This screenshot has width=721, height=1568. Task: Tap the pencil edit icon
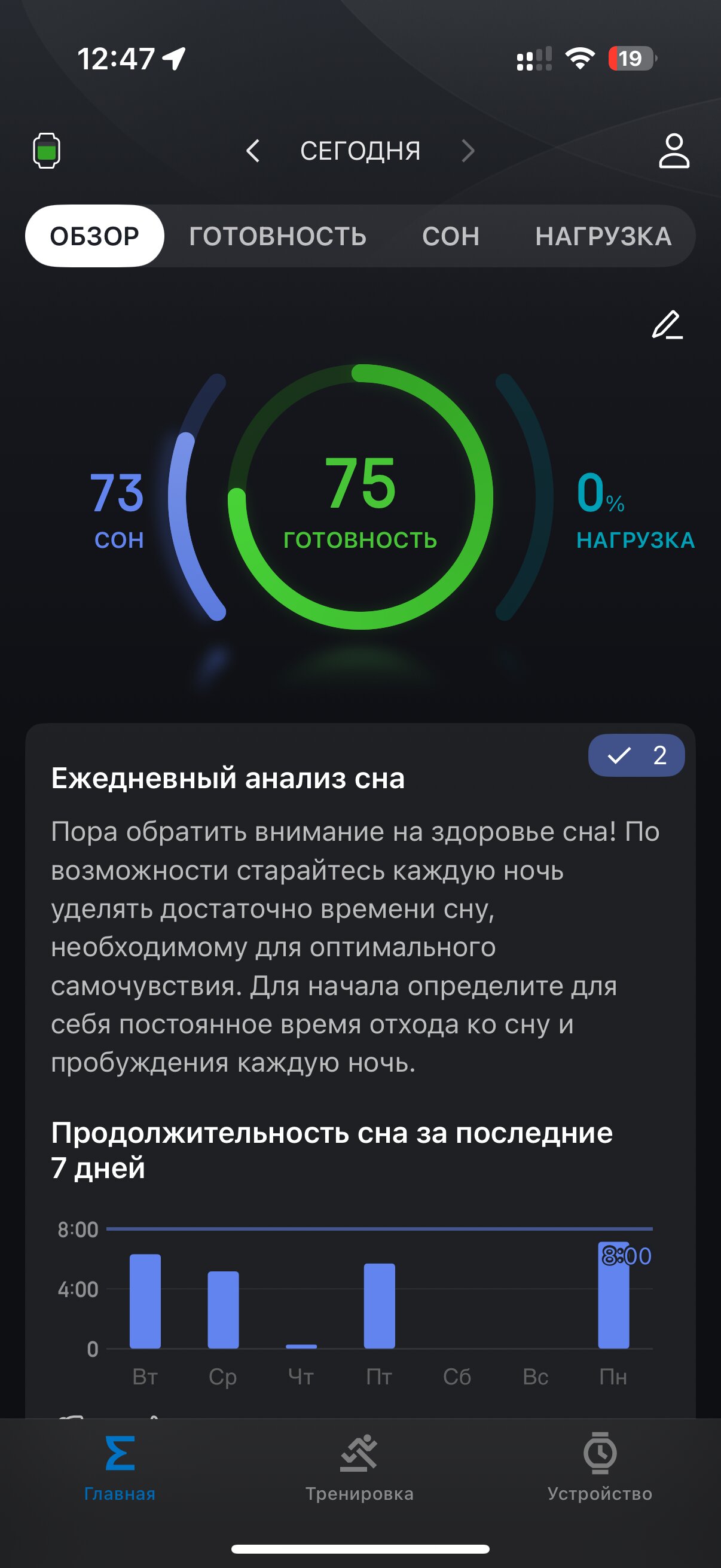667,325
